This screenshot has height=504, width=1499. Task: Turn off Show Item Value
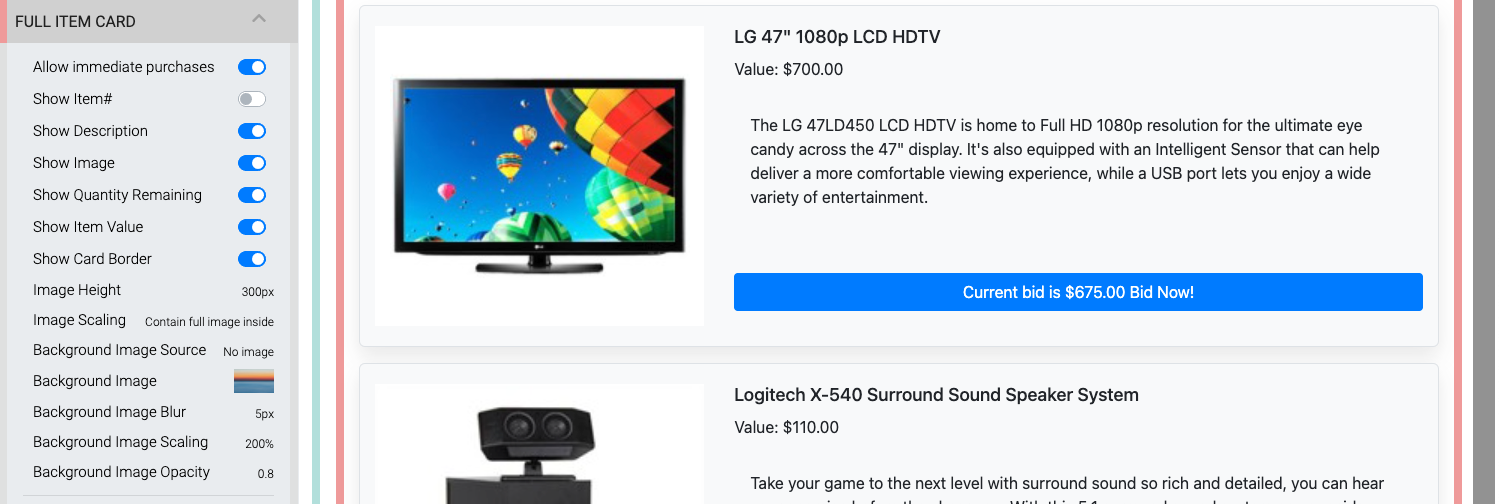tap(252, 227)
